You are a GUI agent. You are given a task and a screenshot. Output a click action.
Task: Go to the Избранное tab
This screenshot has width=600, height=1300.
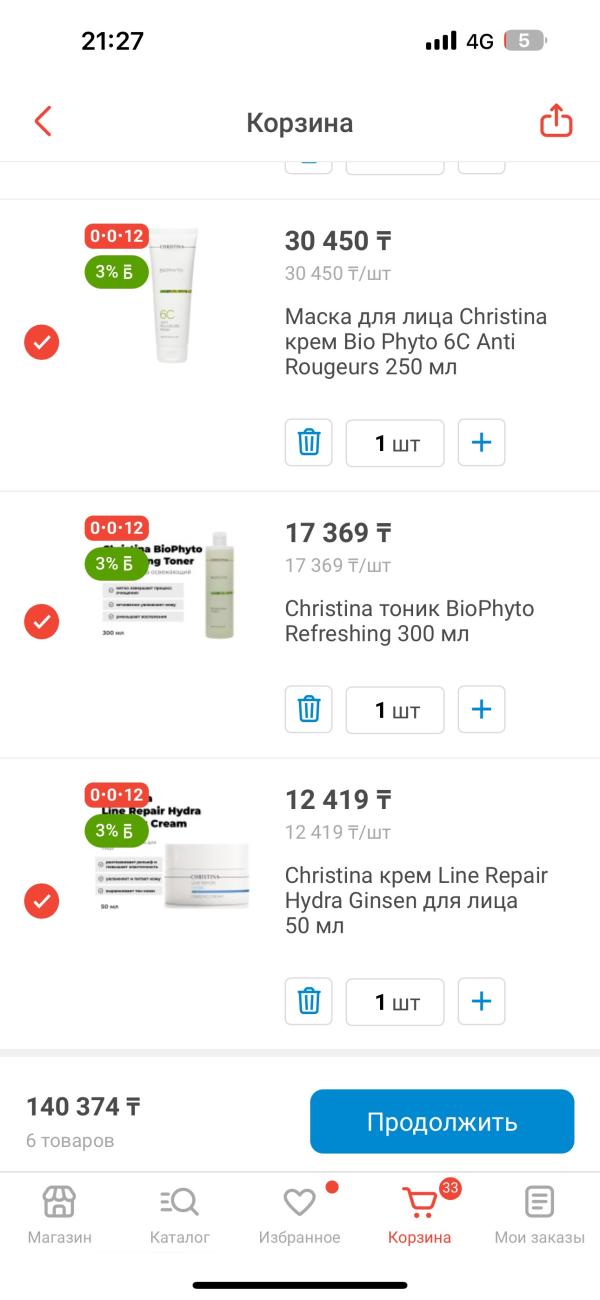point(299,1215)
